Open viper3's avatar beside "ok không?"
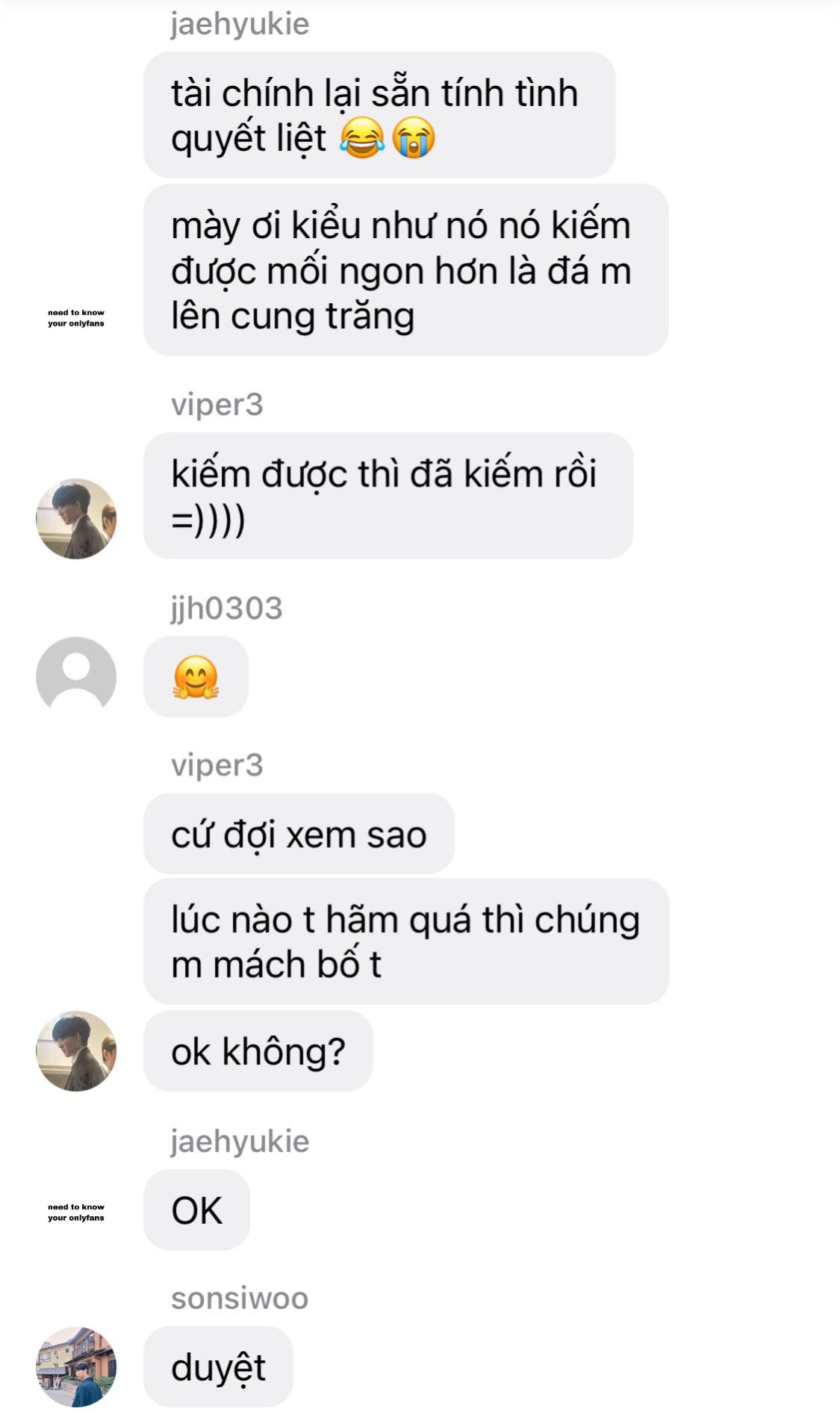This screenshot has width=840, height=1426. click(x=76, y=1050)
